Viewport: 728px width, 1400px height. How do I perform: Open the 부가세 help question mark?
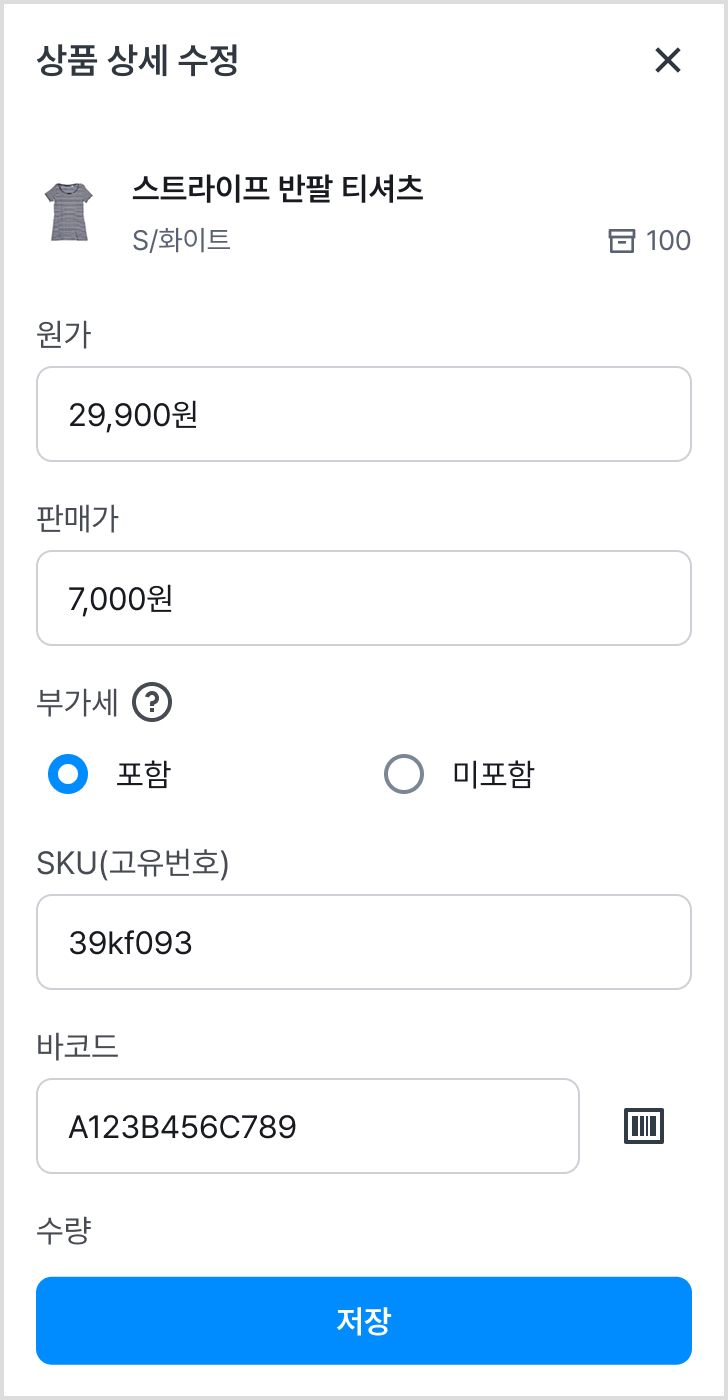coord(152,704)
